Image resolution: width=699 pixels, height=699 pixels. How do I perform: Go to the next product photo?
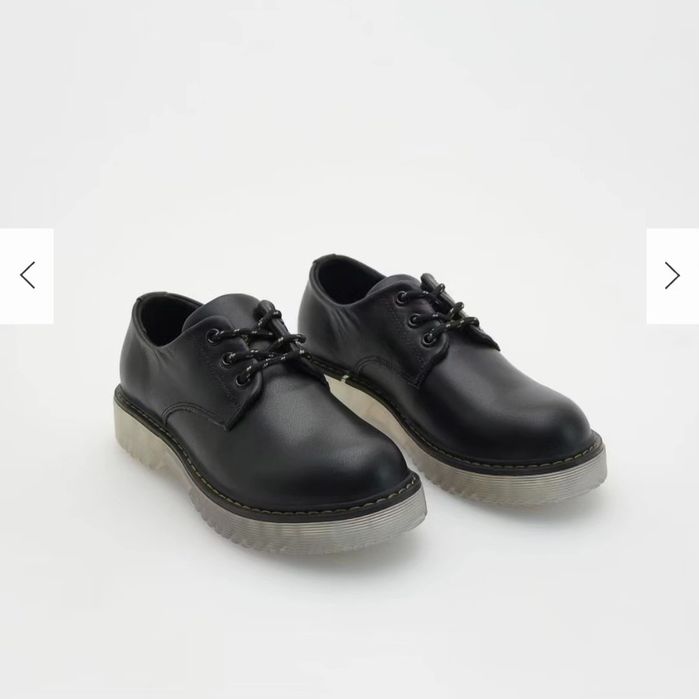672,276
